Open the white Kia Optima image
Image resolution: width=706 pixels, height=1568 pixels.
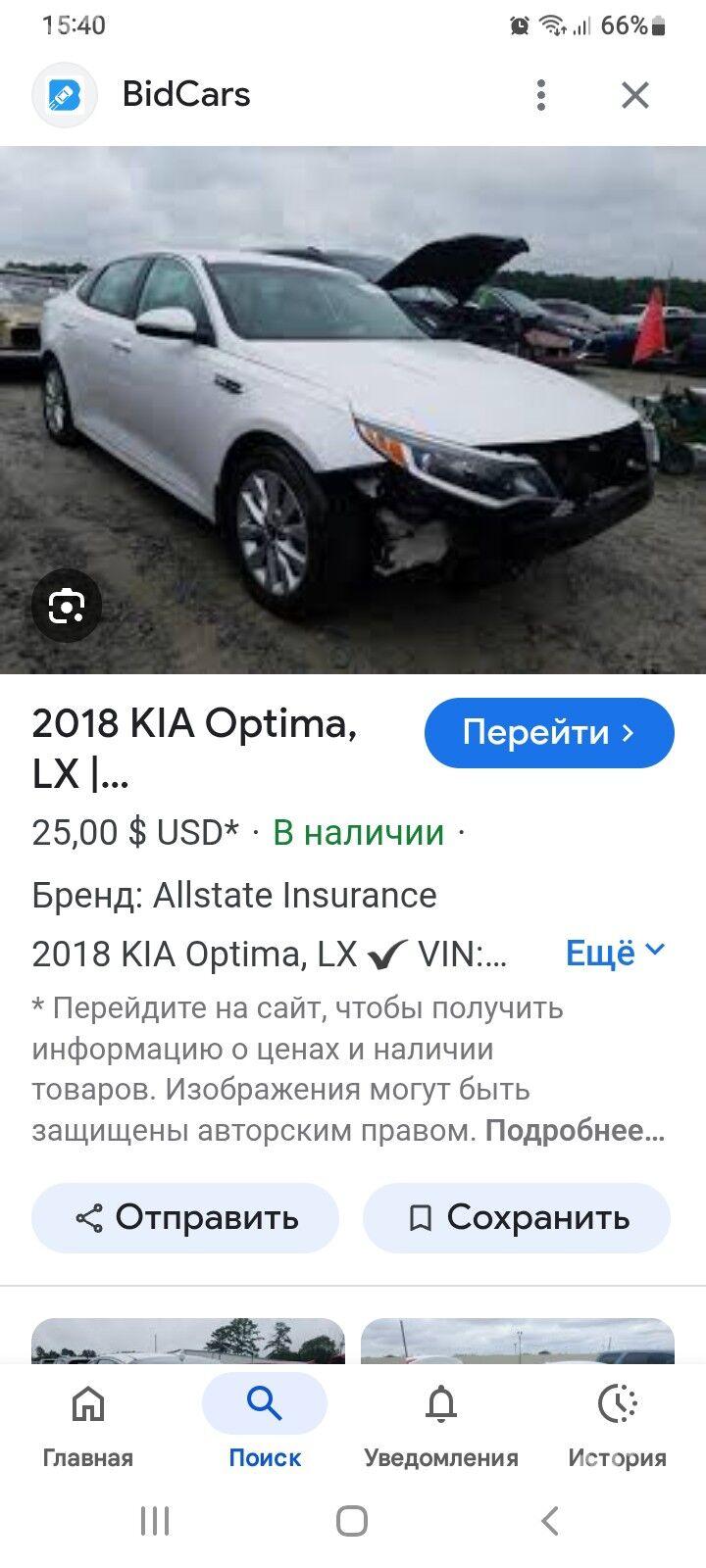point(353,410)
